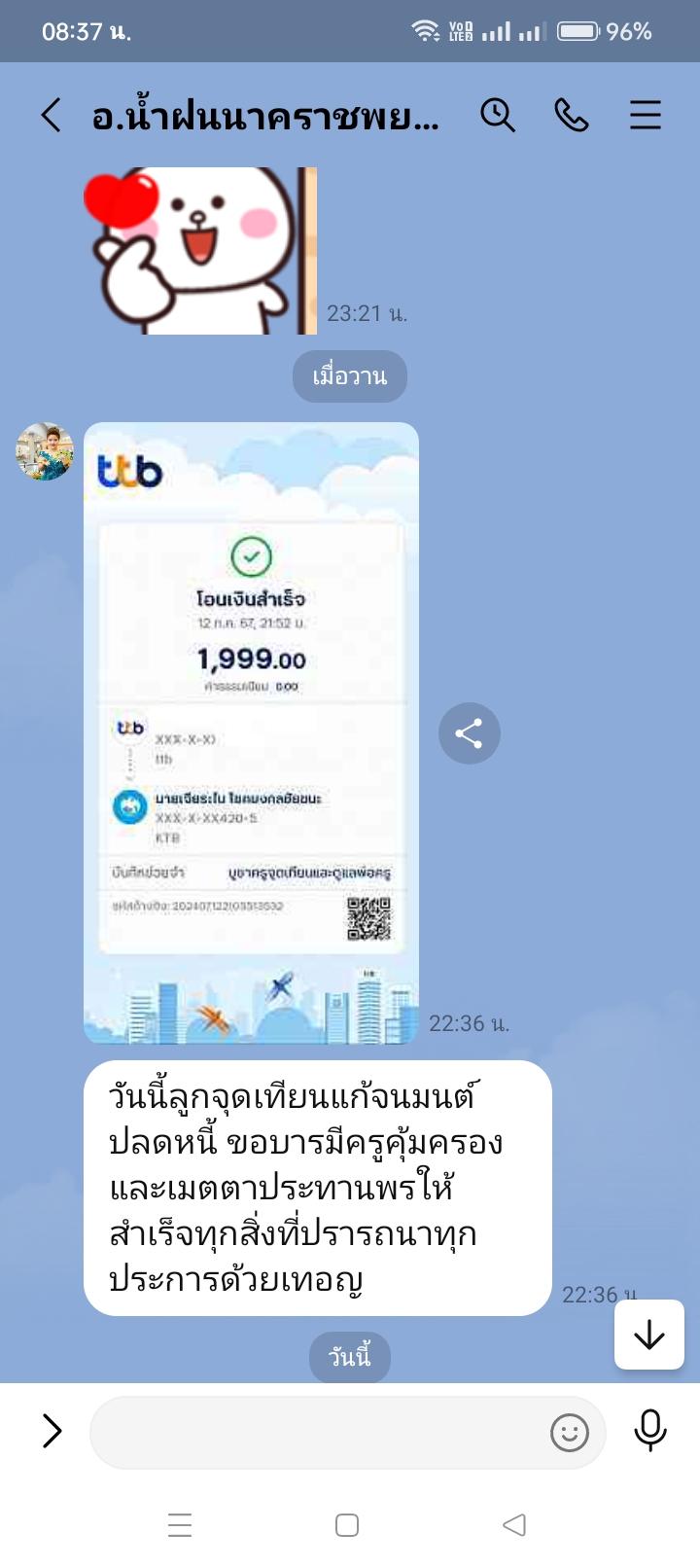Expand the attachment options arrow
The height and width of the screenshot is (1568, 700).
52,1431
